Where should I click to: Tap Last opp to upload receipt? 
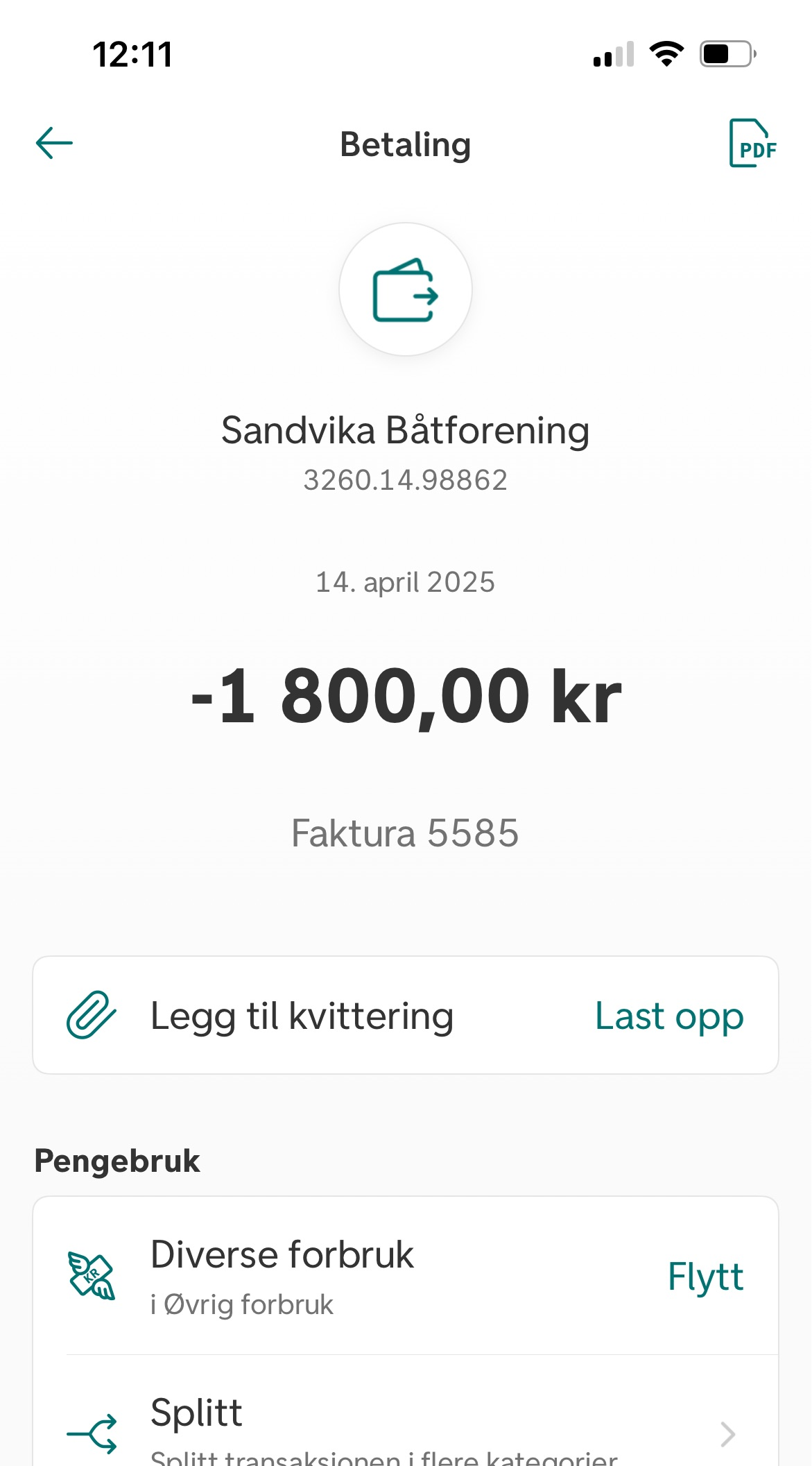(669, 1016)
